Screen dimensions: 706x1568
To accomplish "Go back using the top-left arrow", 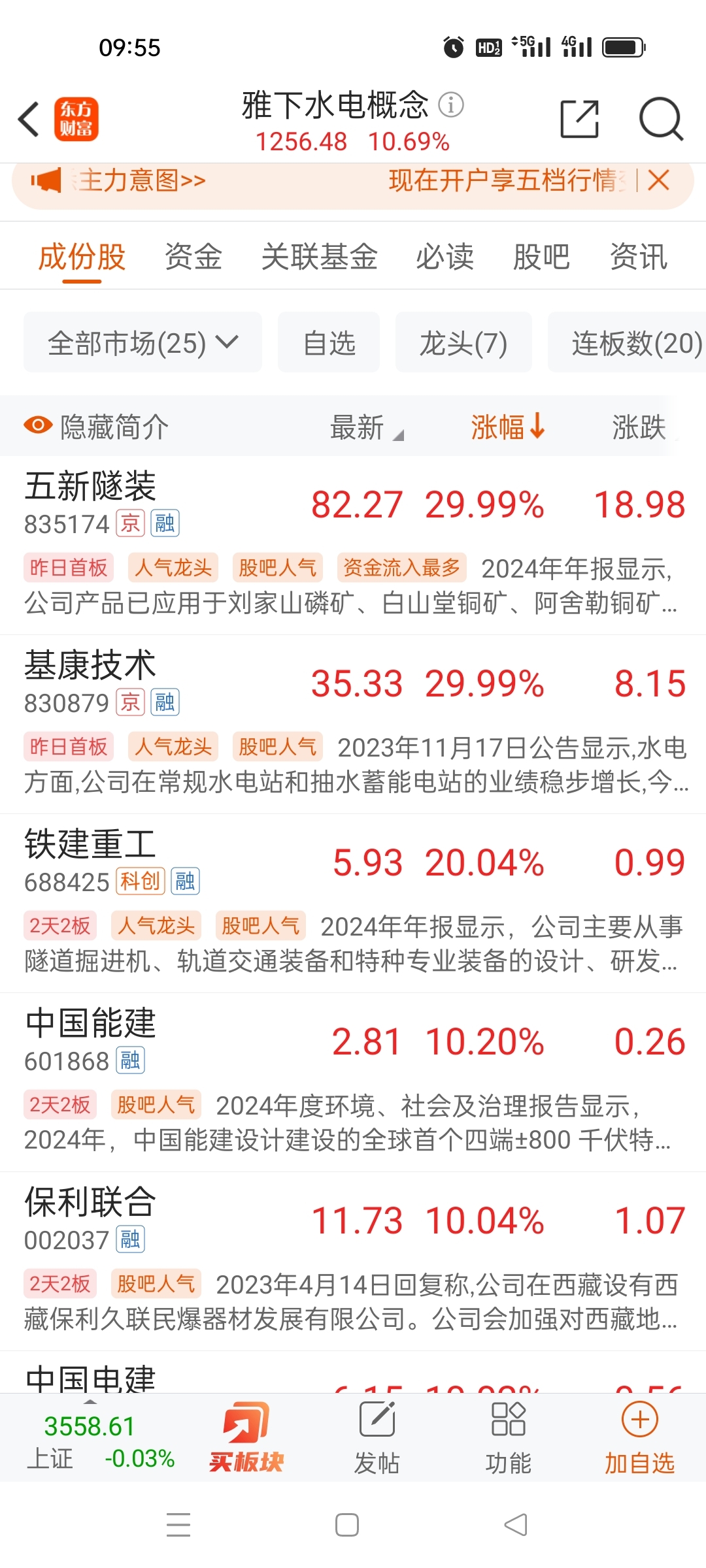I will coord(29,120).
